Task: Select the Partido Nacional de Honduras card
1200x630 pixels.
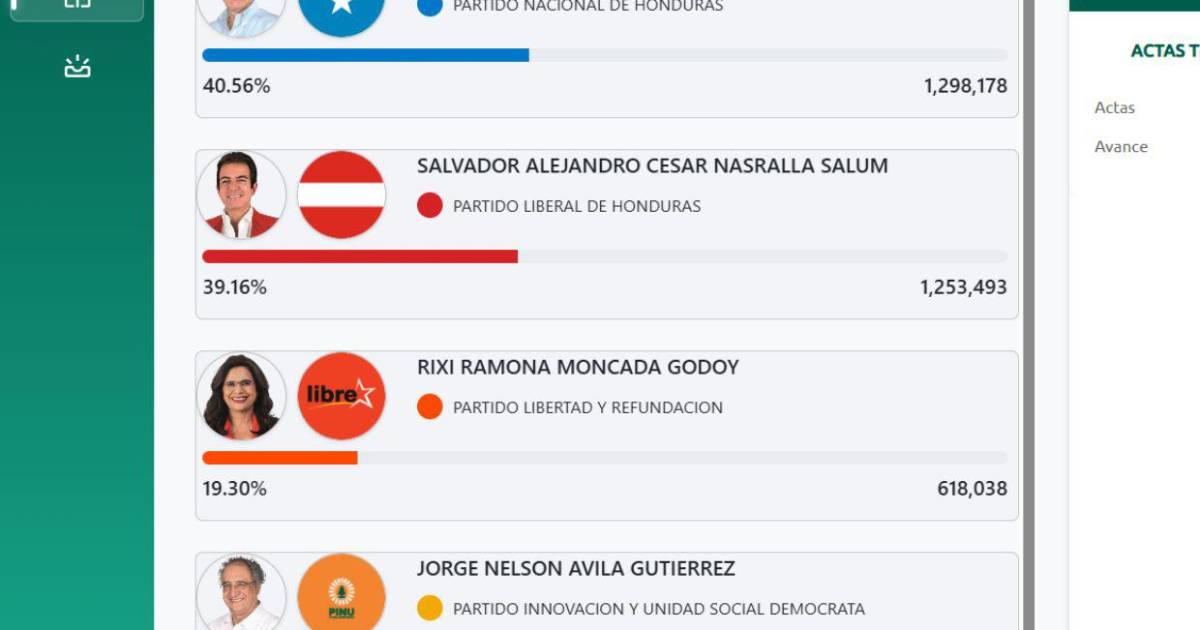Action: point(606,60)
